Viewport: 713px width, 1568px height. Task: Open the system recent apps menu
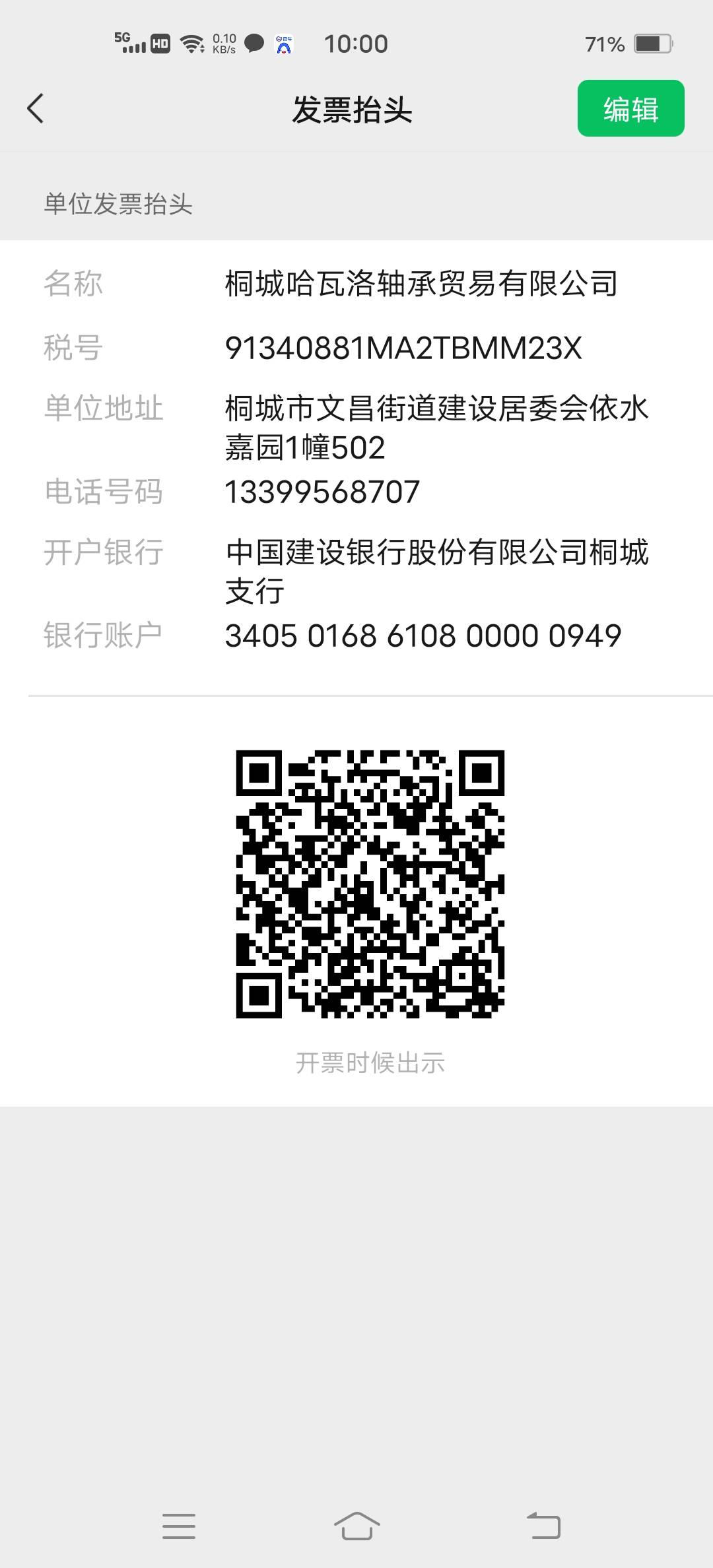pos(179,1526)
